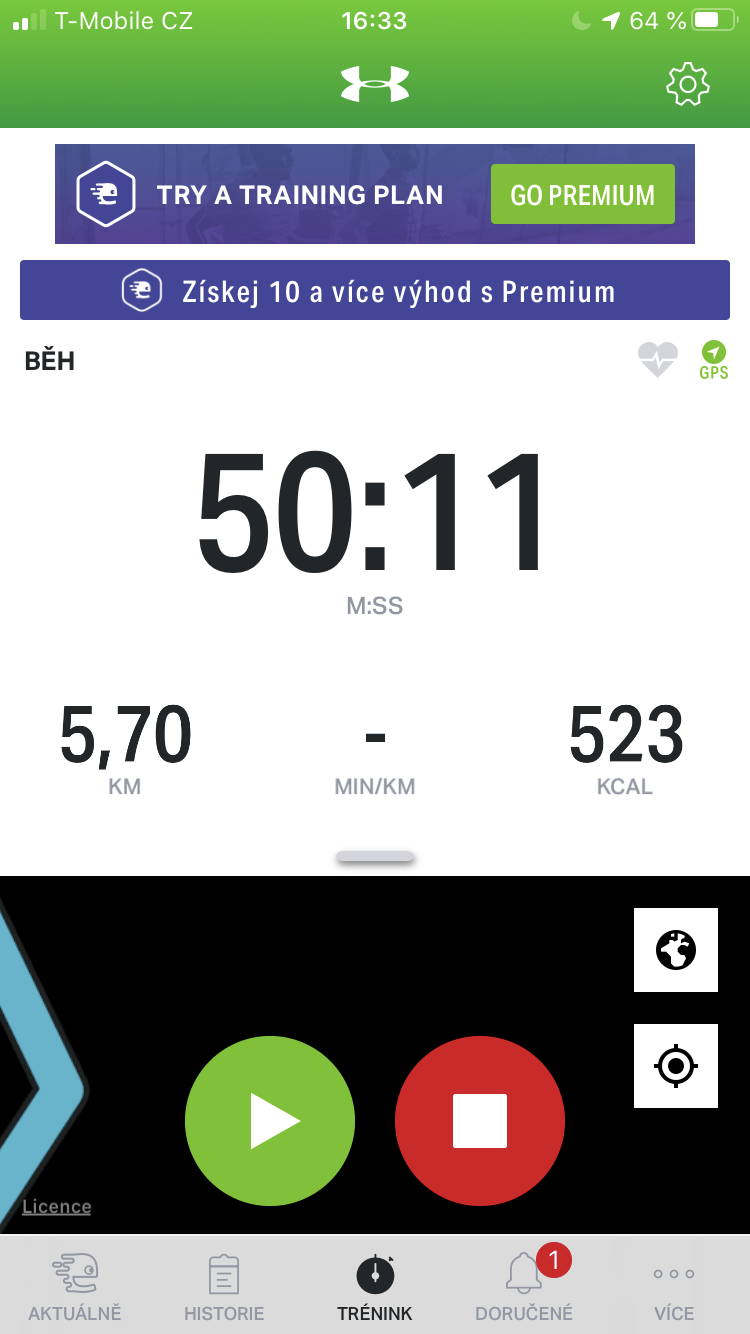Select the Trénink tab
This screenshot has width=750, height=1334.
pyautogui.click(x=375, y=1286)
